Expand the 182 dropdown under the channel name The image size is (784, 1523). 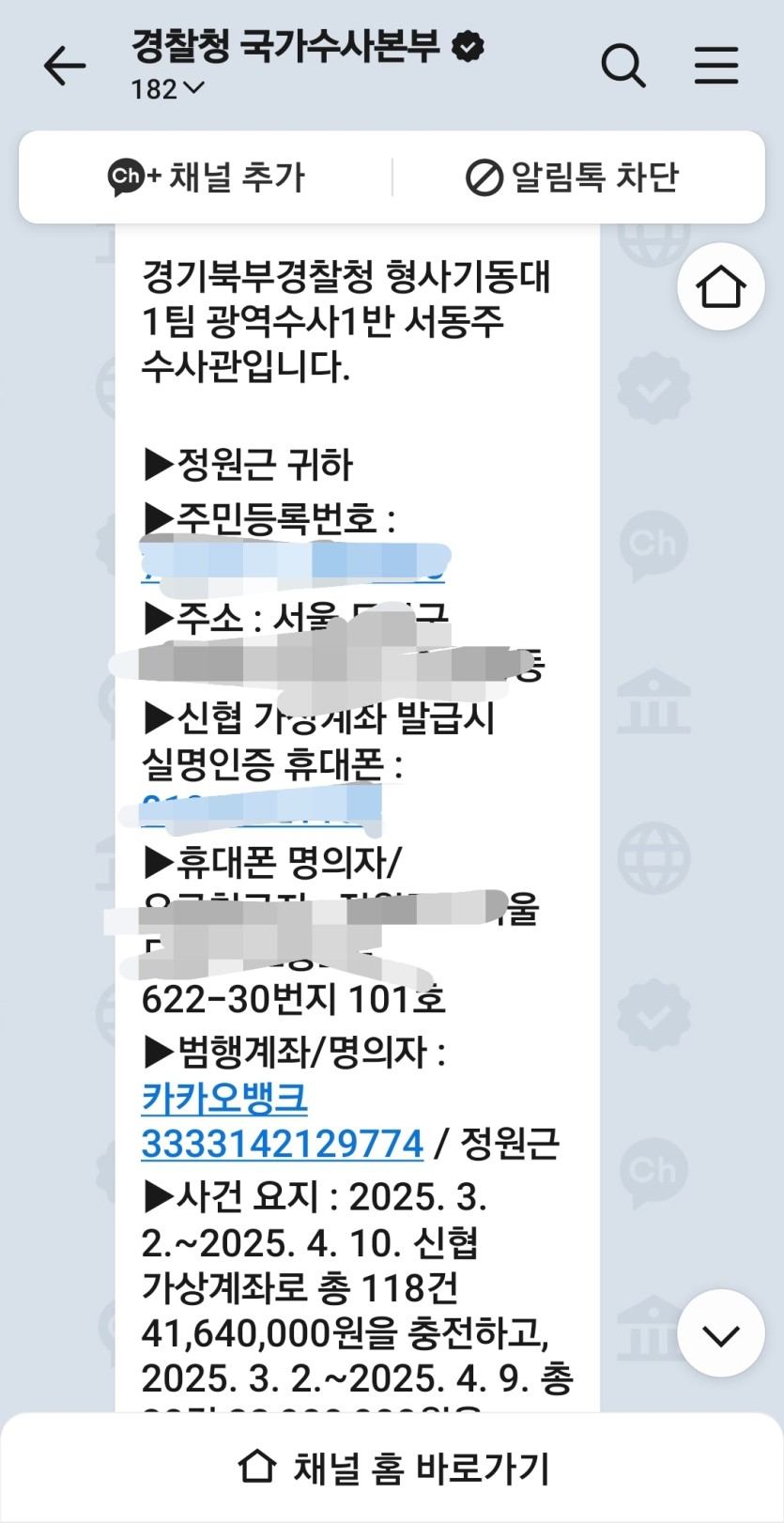[x=167, y=89]
